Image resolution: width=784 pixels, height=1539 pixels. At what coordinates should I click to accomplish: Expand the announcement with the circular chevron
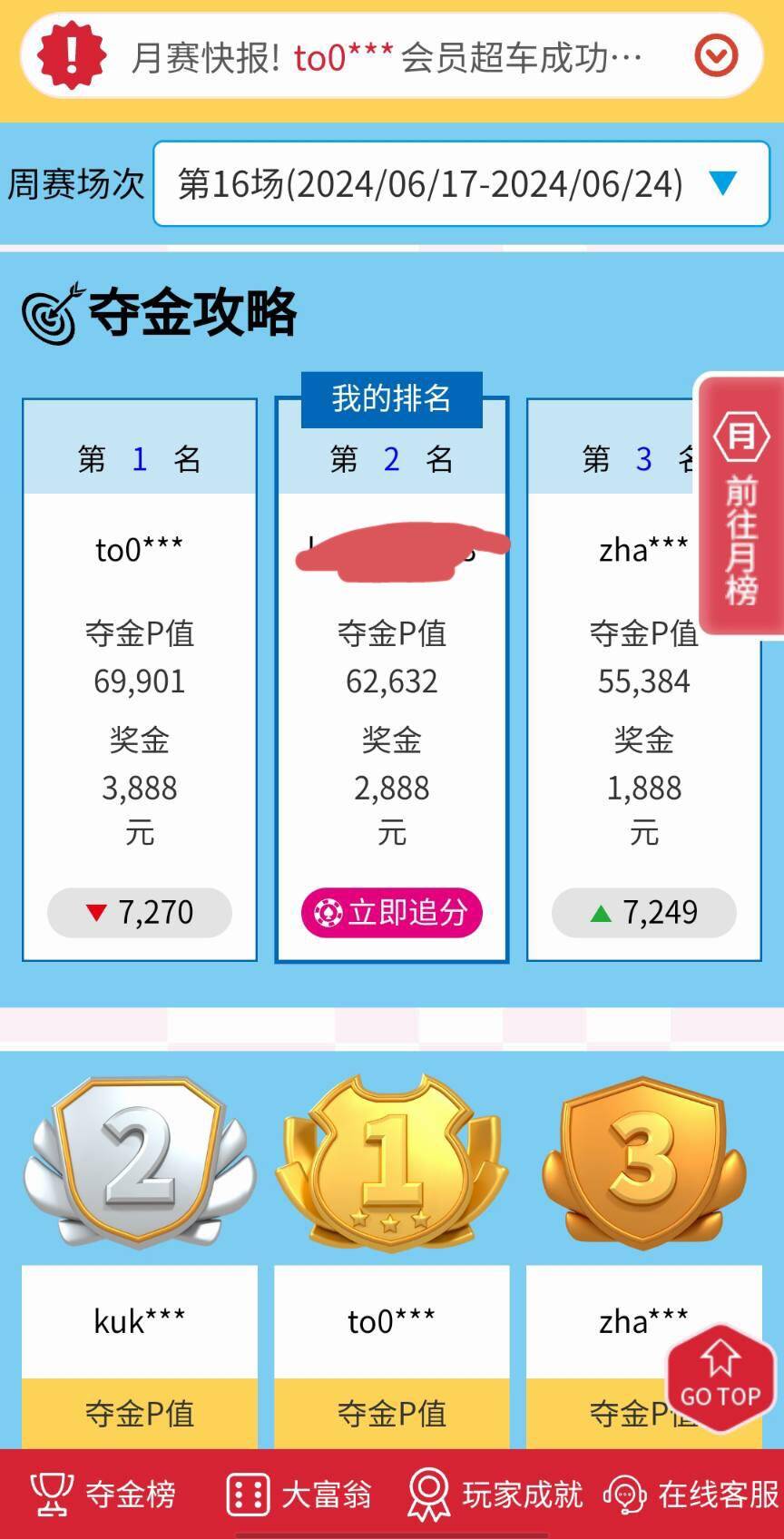pos(716,55)
